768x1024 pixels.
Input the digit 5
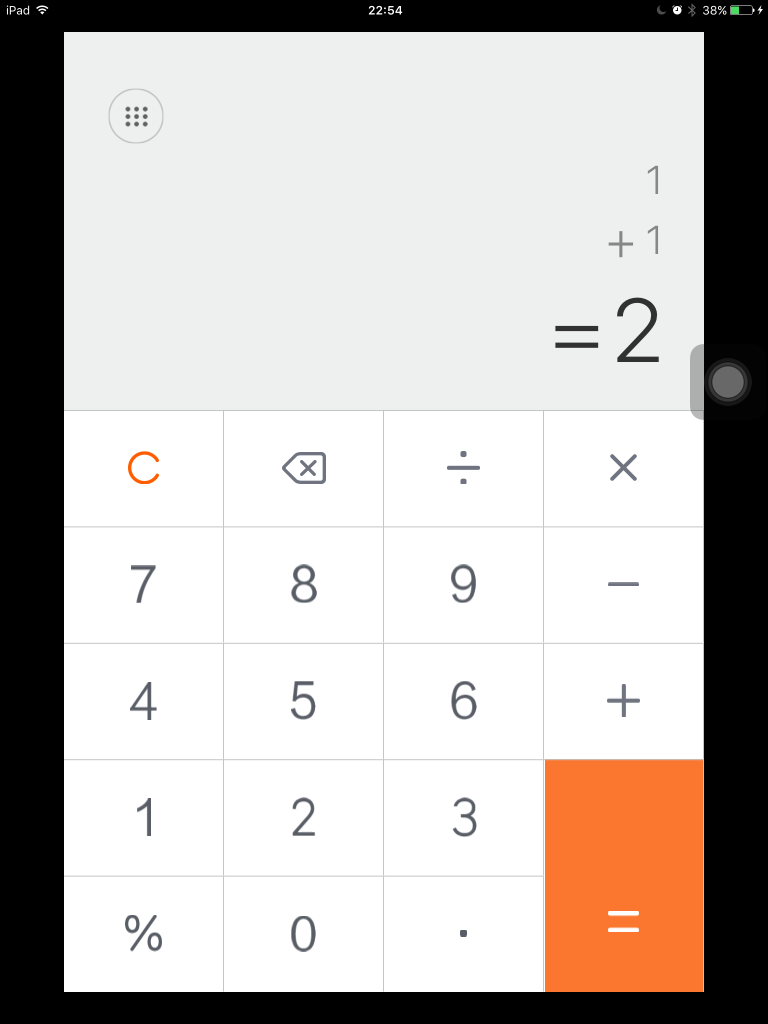coord(304,701)
